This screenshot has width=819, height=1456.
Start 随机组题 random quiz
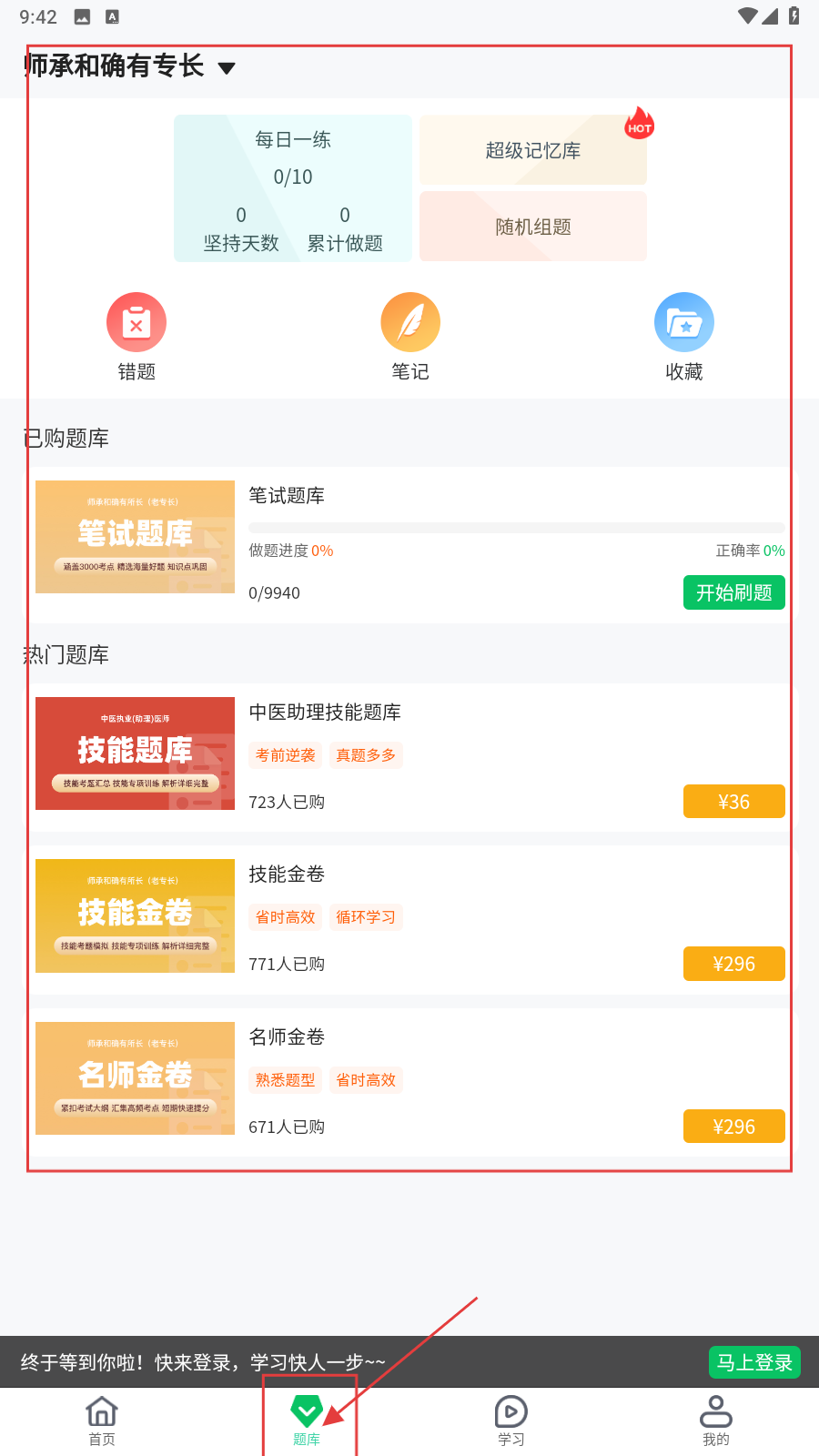point(533,227)
